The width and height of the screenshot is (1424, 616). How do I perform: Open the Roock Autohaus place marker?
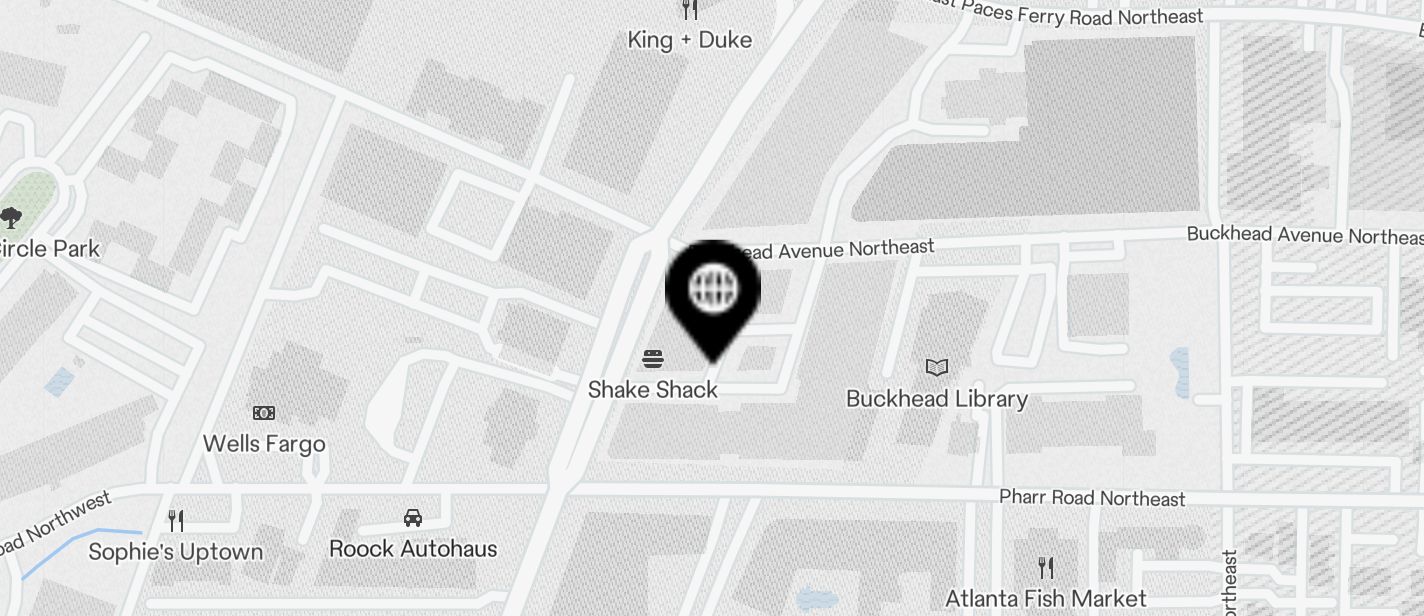click(x=412, y=518)
